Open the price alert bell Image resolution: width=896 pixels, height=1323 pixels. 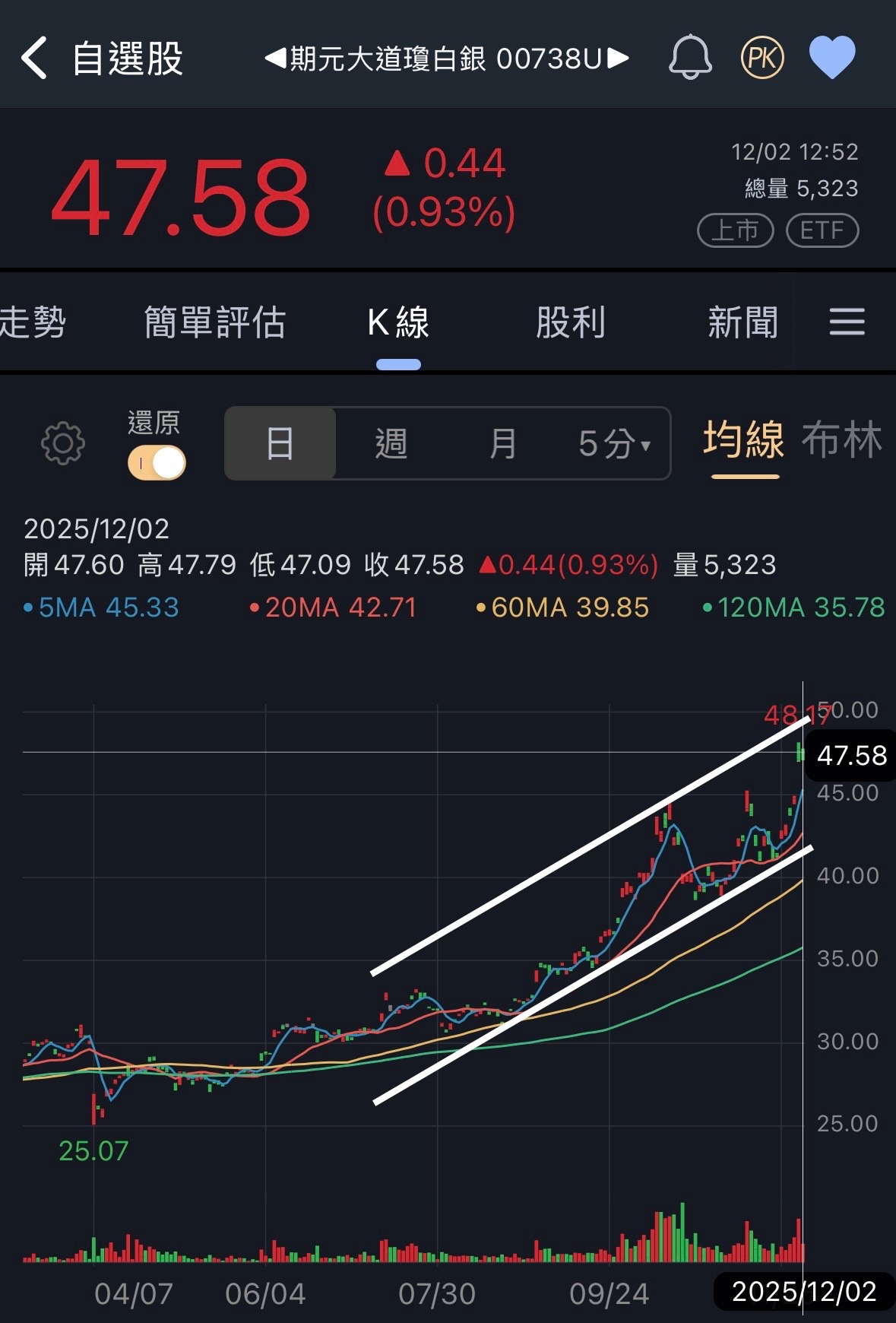690,58
